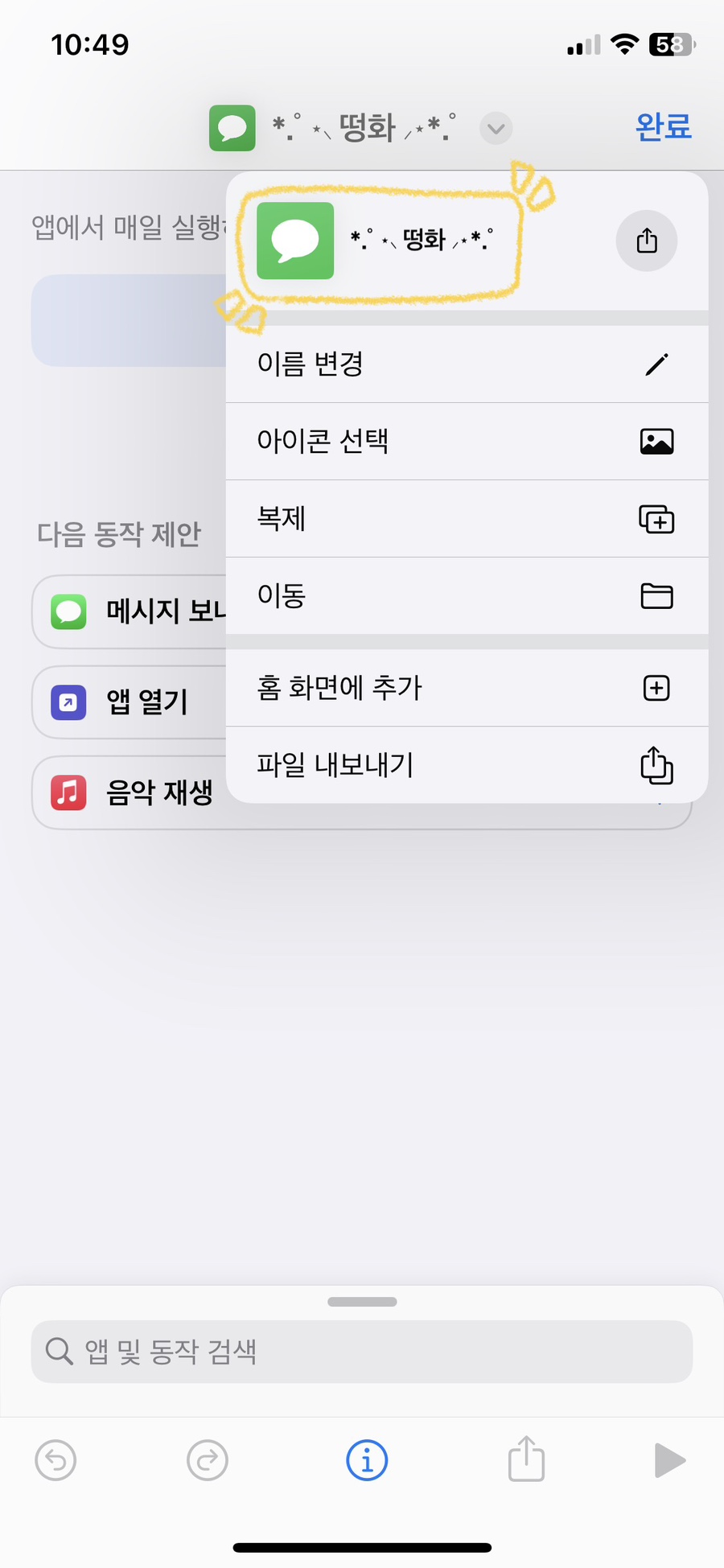The width and height of the screenshot is (724, 1568).
Task: Choose 아이콘 선택 option
Action: 467,442
